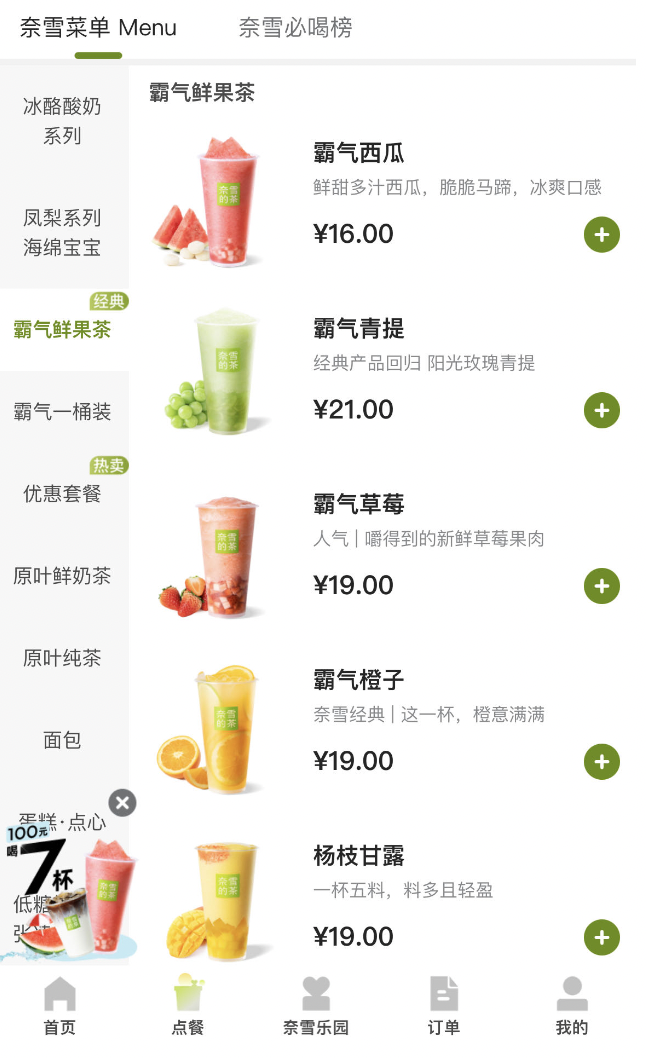This screenshot has height=1058, width=646.
Task: View 霸气西瓜 product details
Action: 358,155
